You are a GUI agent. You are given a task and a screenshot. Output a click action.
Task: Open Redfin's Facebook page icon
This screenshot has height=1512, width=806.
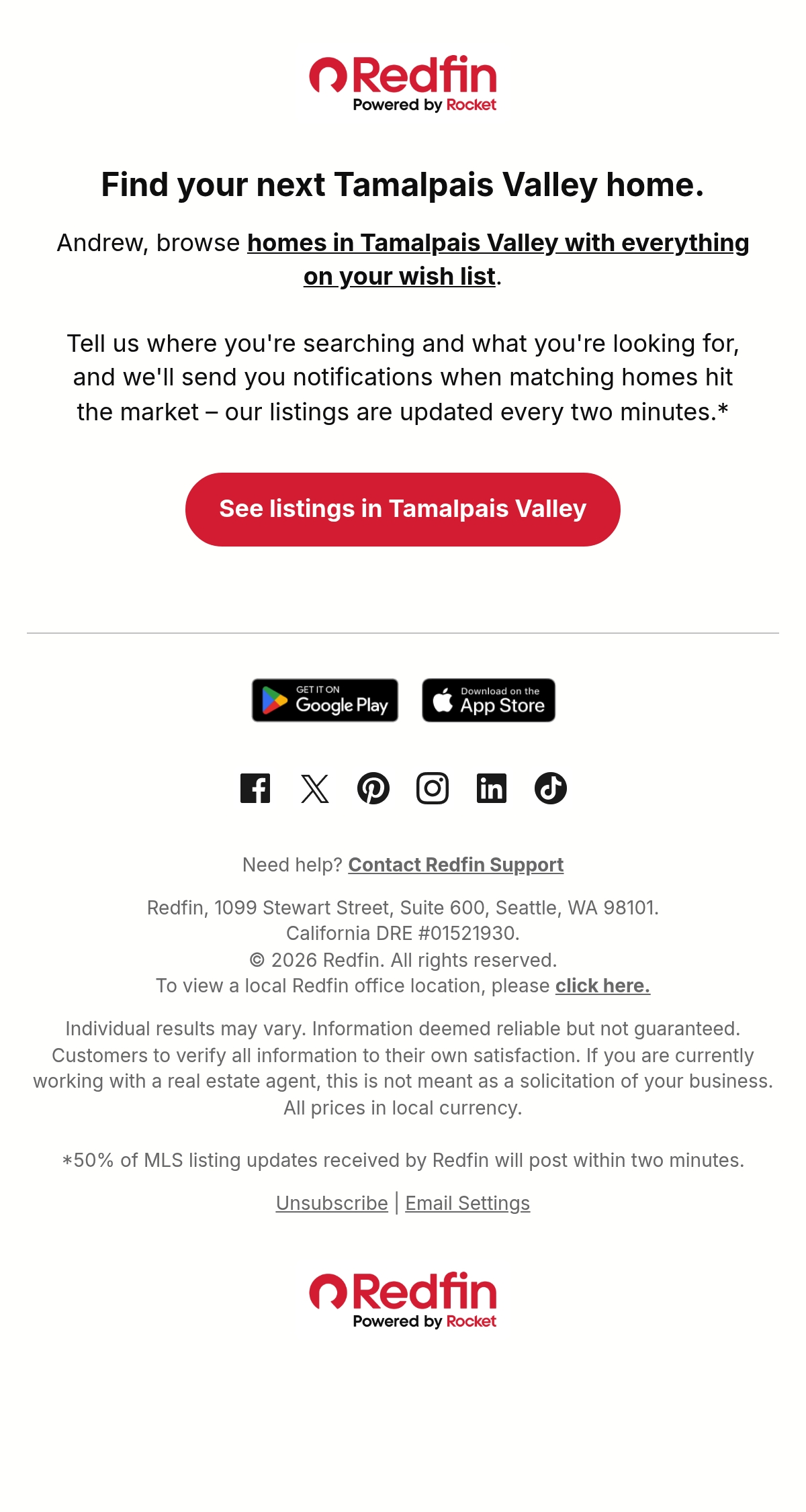click(x=255, y=788)
